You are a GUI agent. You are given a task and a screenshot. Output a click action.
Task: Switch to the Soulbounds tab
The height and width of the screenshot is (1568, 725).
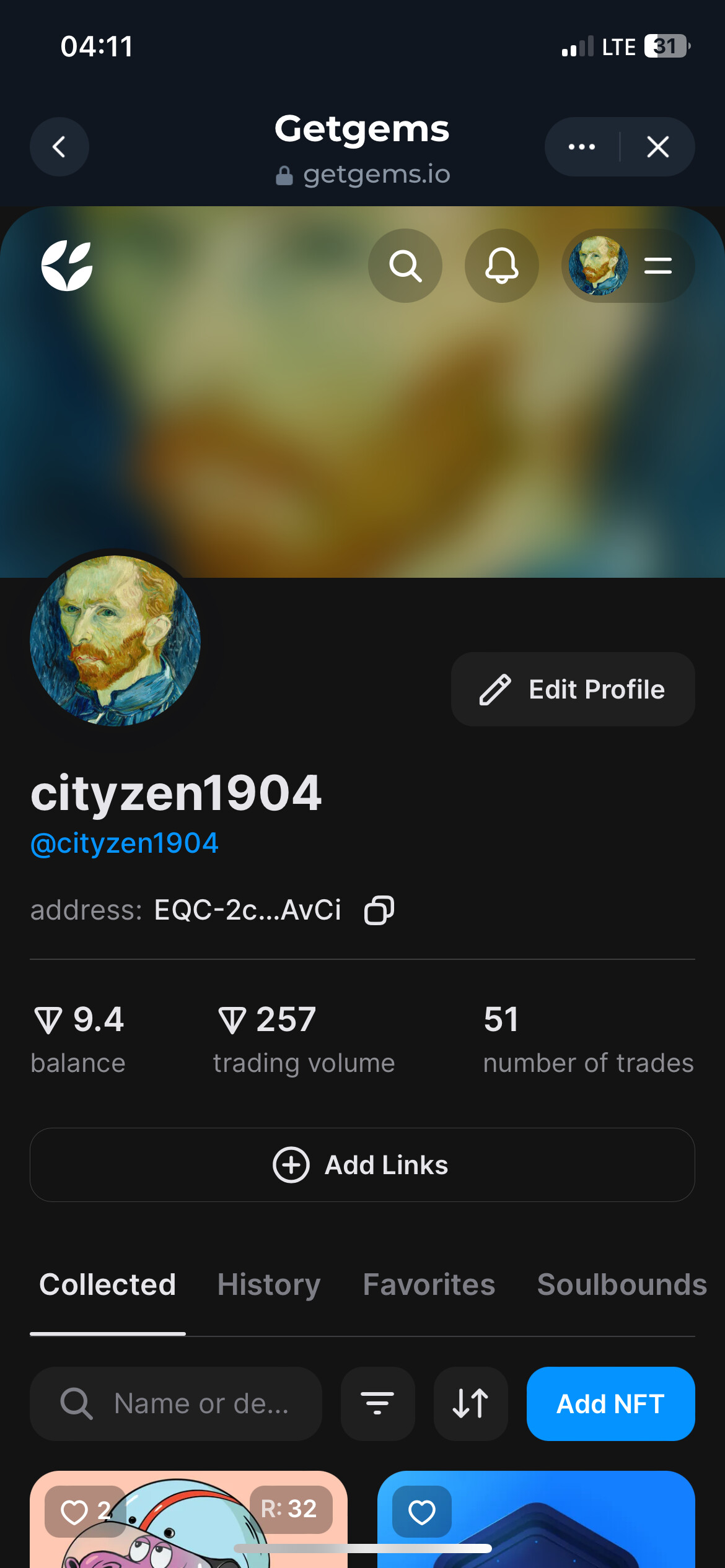click(x=622, y=1284)
